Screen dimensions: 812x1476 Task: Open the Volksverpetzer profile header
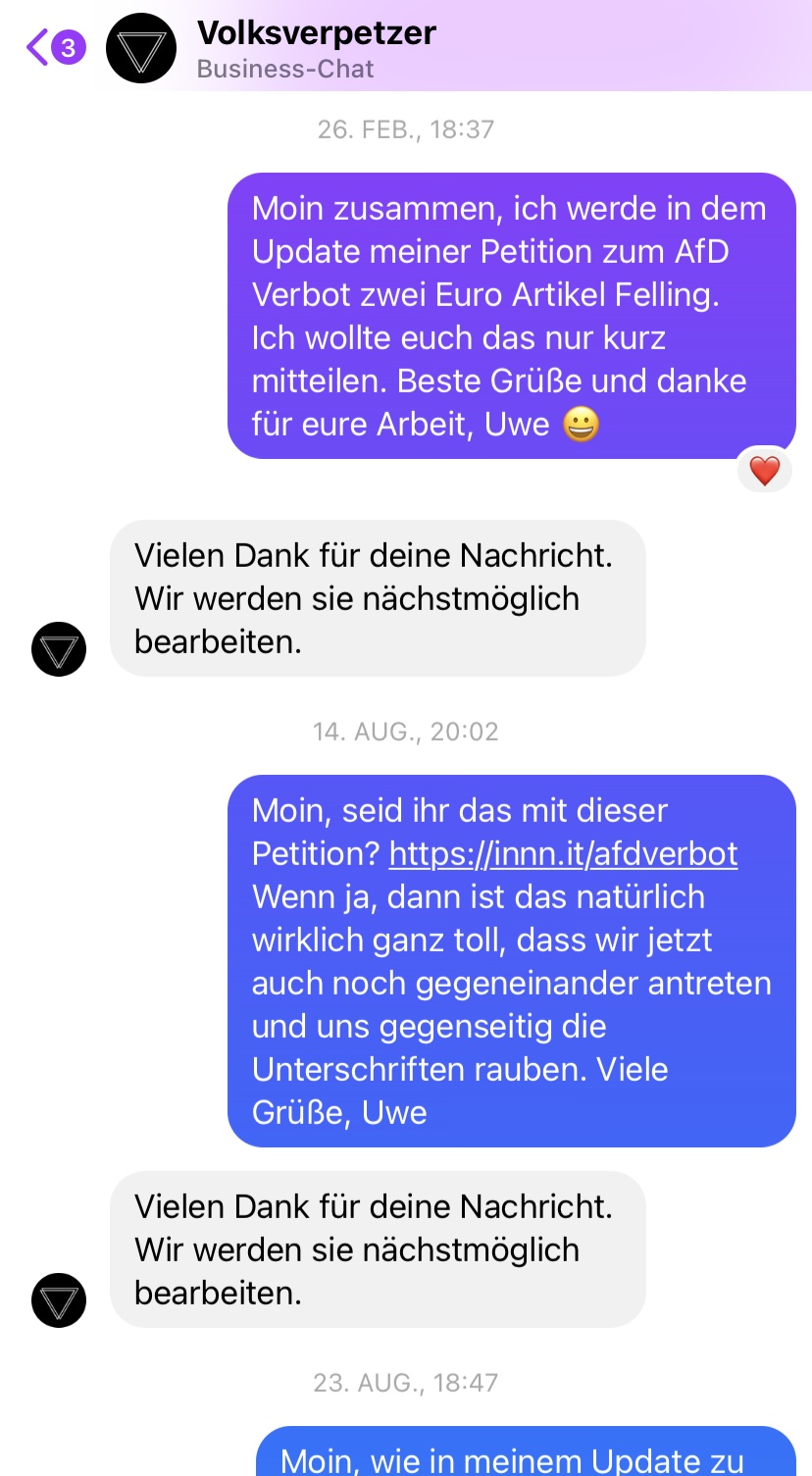click(x=316, y=47)
